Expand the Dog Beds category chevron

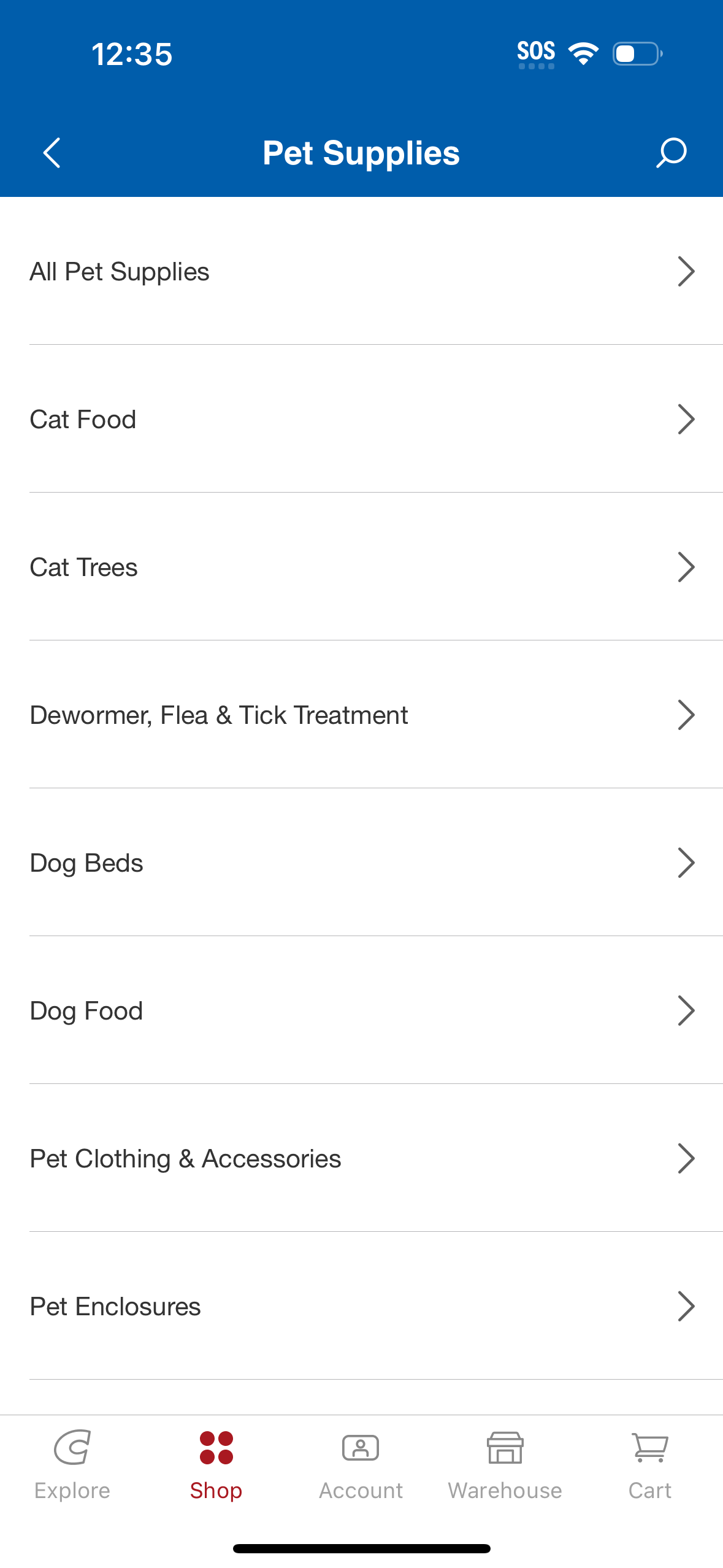686,863
